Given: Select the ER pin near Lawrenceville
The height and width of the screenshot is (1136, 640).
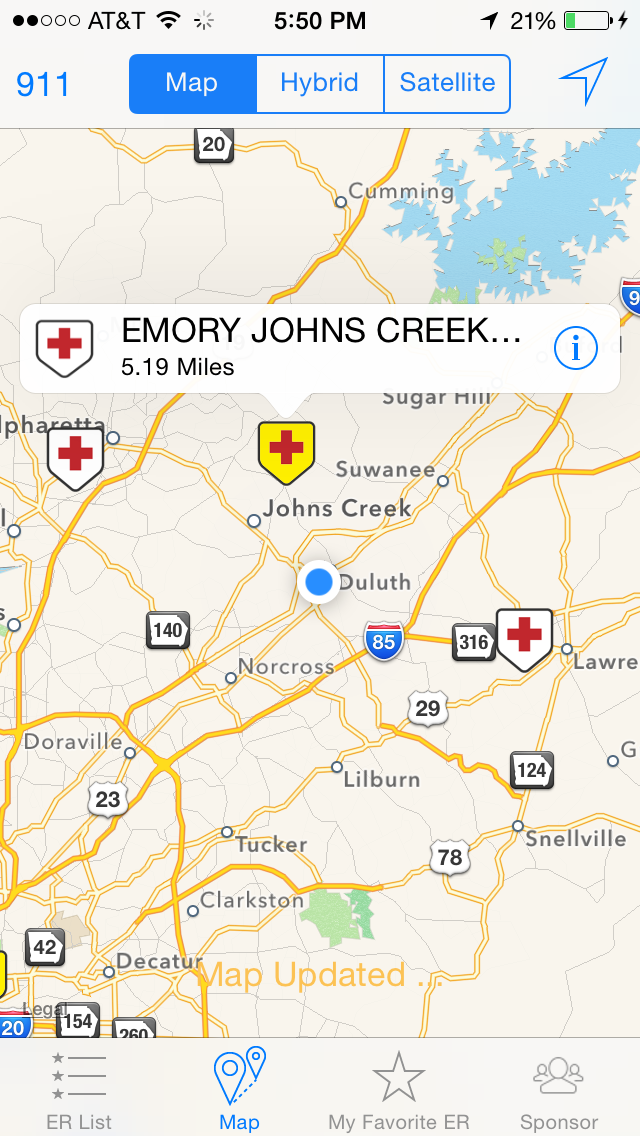Looking at the screenshot, I should [x=524, y=638].
